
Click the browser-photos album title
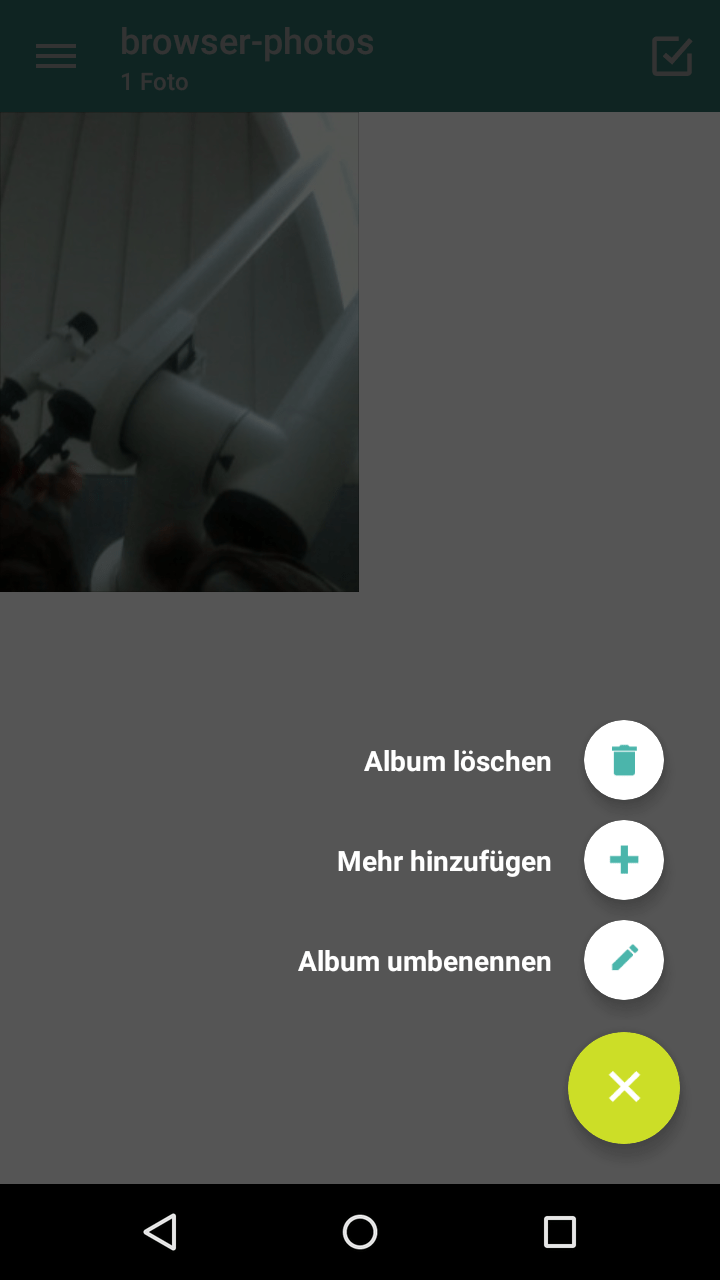coord(246,42)
